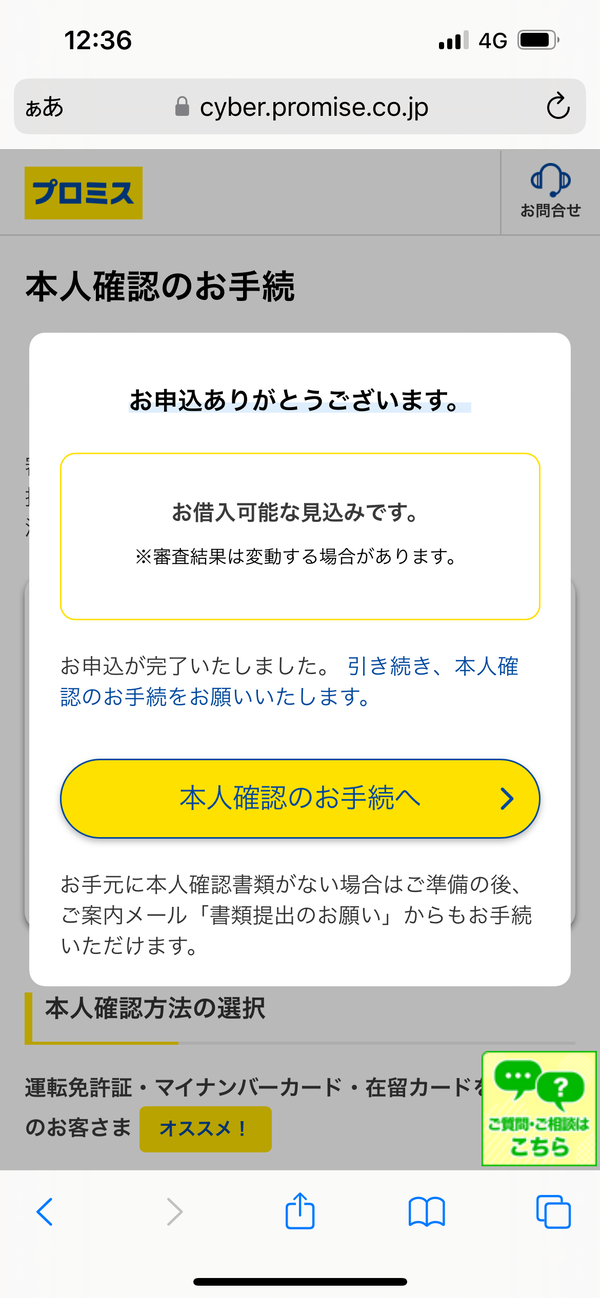Go back to the previous page

click(44, 1212)
